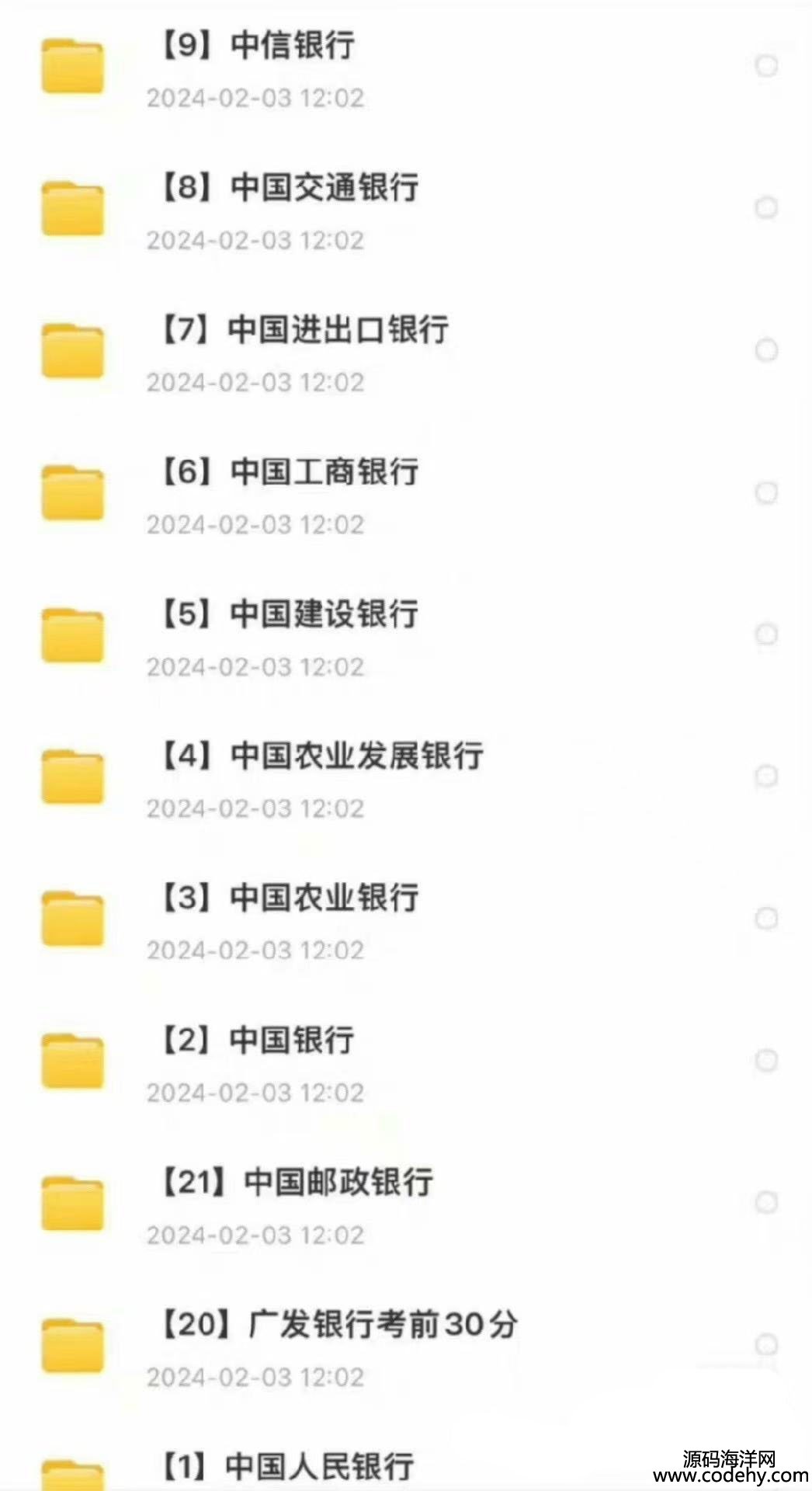This screenshot has height=1491, width=812.
Task: Open the 【4】中国农业发展银行 folder
Action: tap(321, 756)
